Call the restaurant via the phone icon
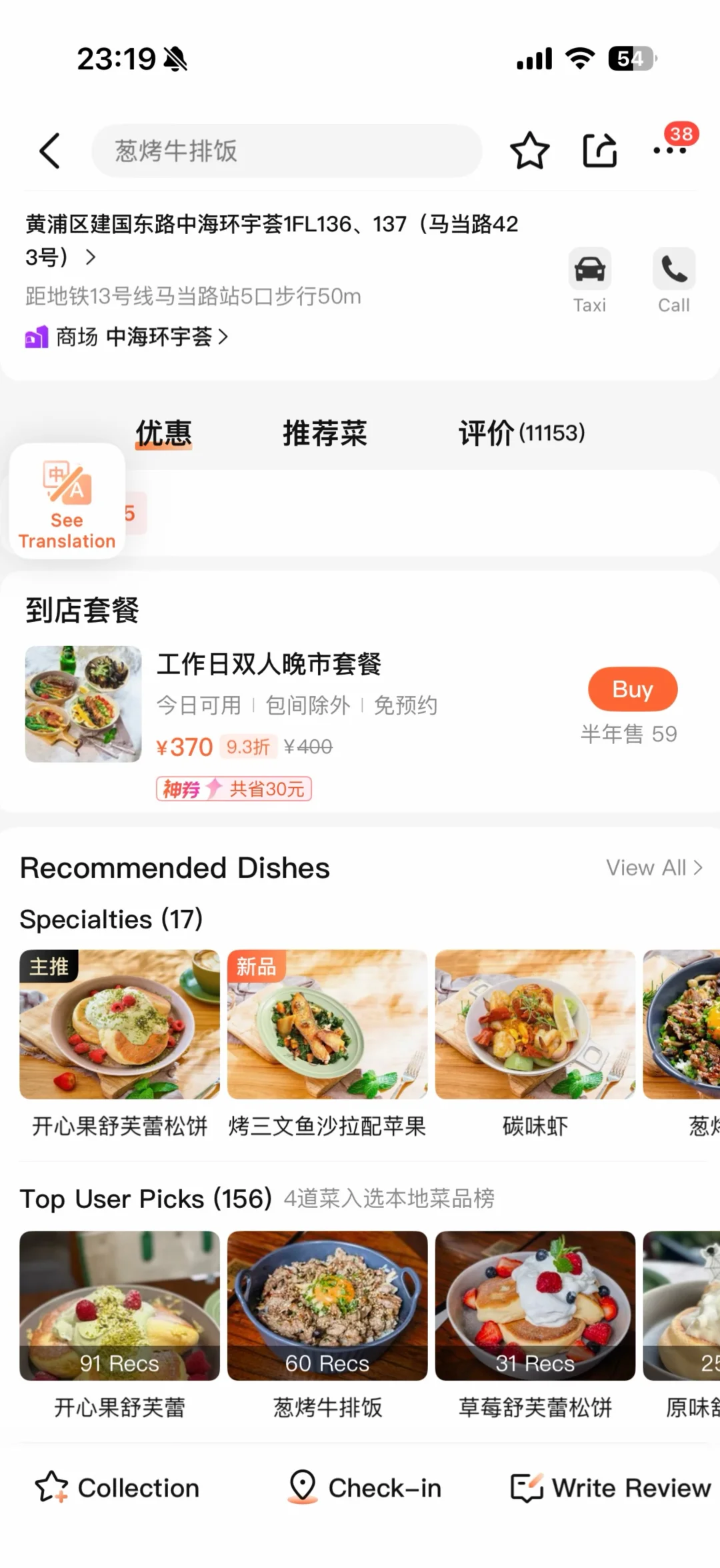720x1568 pixels. pos(673,269)
